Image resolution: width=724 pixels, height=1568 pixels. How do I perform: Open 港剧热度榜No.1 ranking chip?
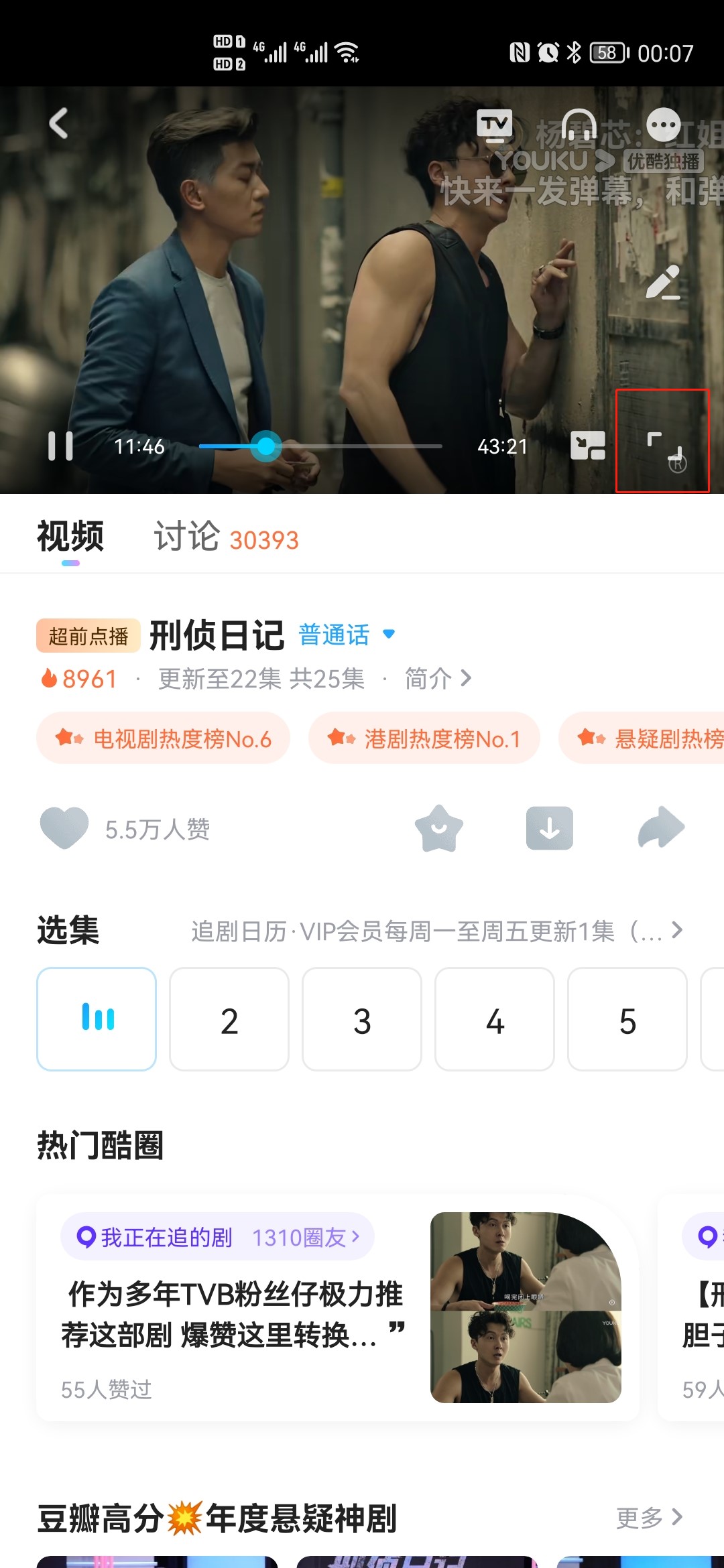(x=424, y=738)
